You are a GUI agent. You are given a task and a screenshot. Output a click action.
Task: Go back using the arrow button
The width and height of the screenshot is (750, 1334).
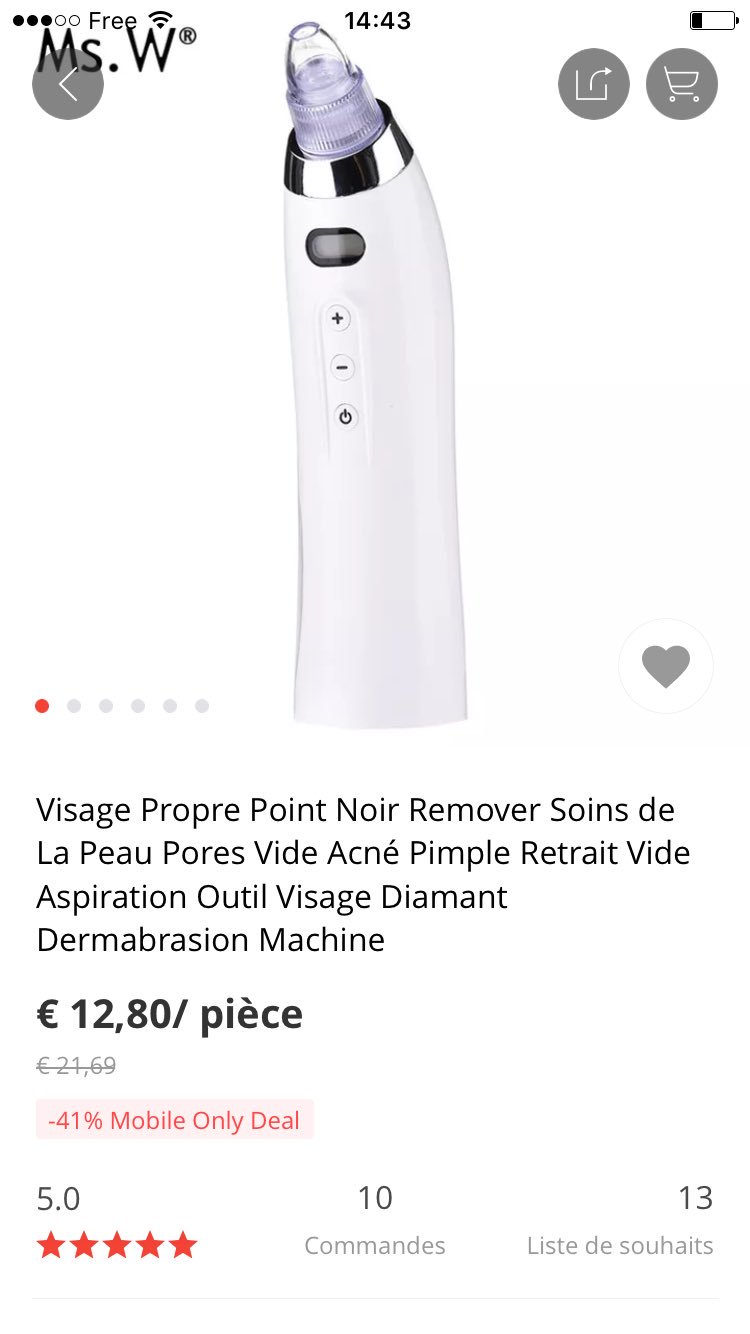(x=68, y=84)
